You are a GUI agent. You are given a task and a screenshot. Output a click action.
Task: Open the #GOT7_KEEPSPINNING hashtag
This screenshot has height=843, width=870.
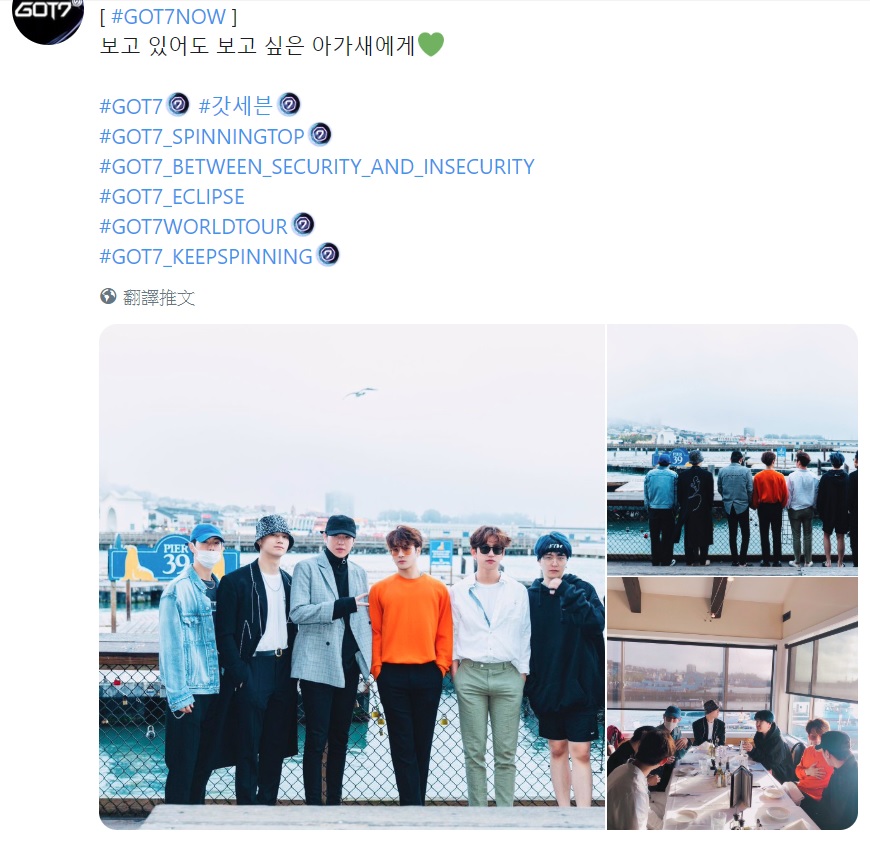click(x=206, y=257)
